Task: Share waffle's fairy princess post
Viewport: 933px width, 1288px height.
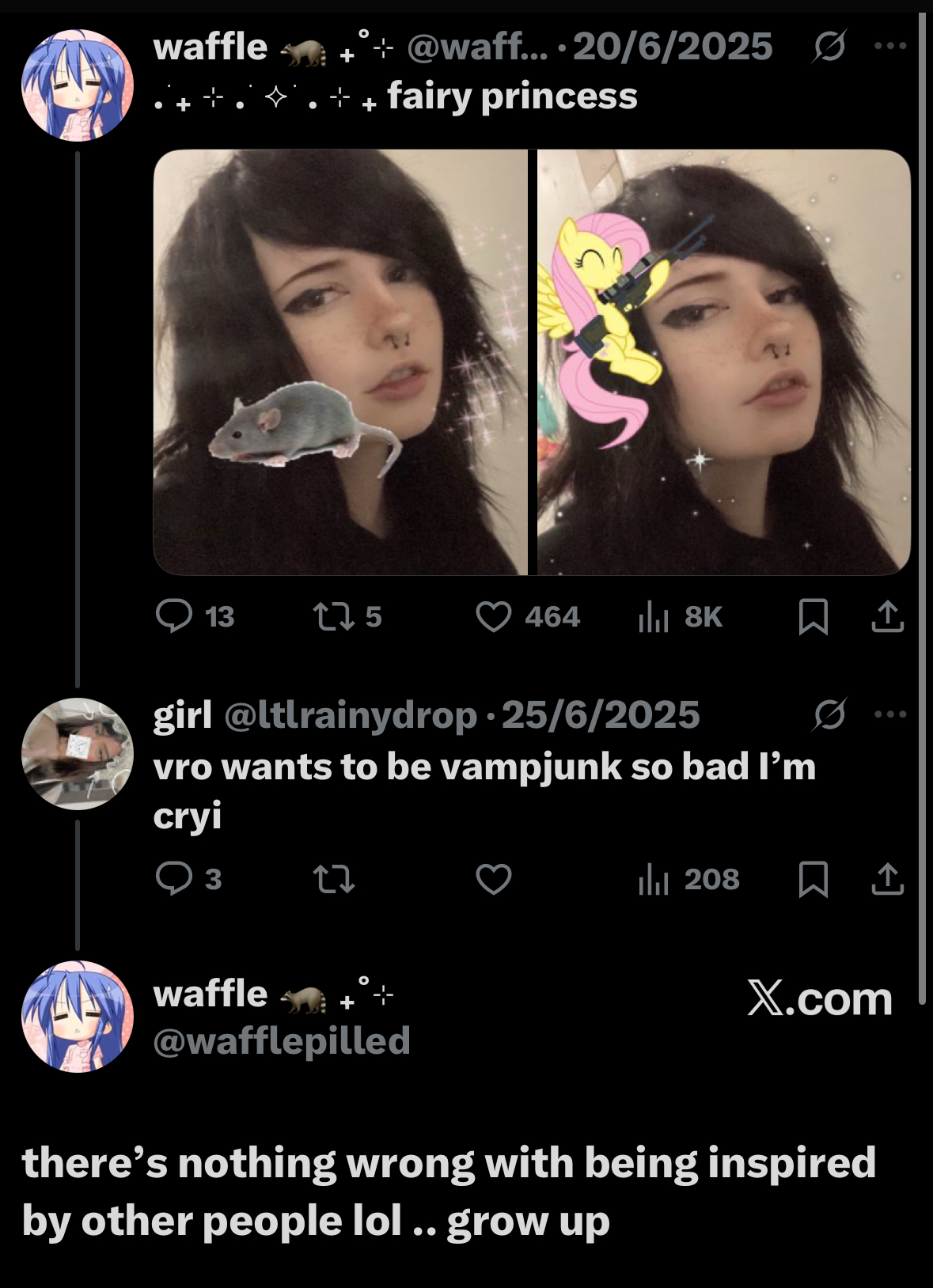Action: click(887, 616)
